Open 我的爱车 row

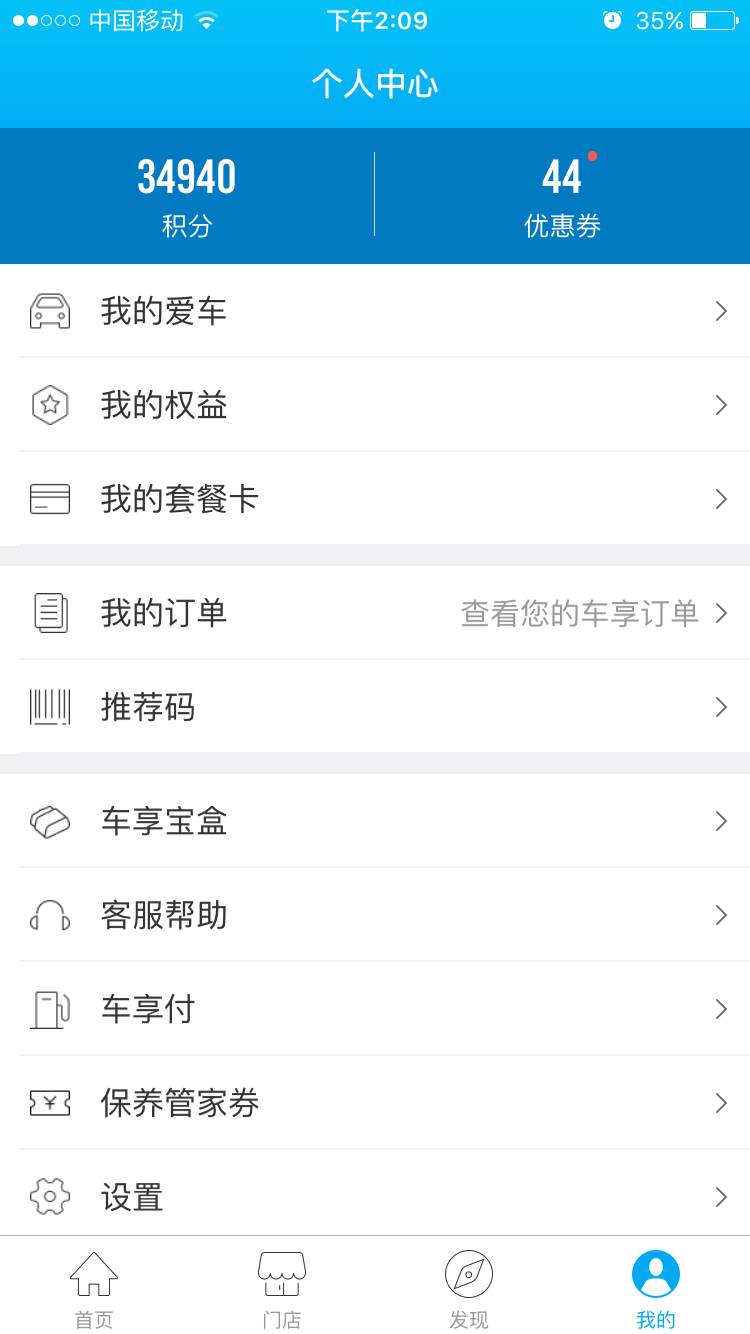pos(375,311)
